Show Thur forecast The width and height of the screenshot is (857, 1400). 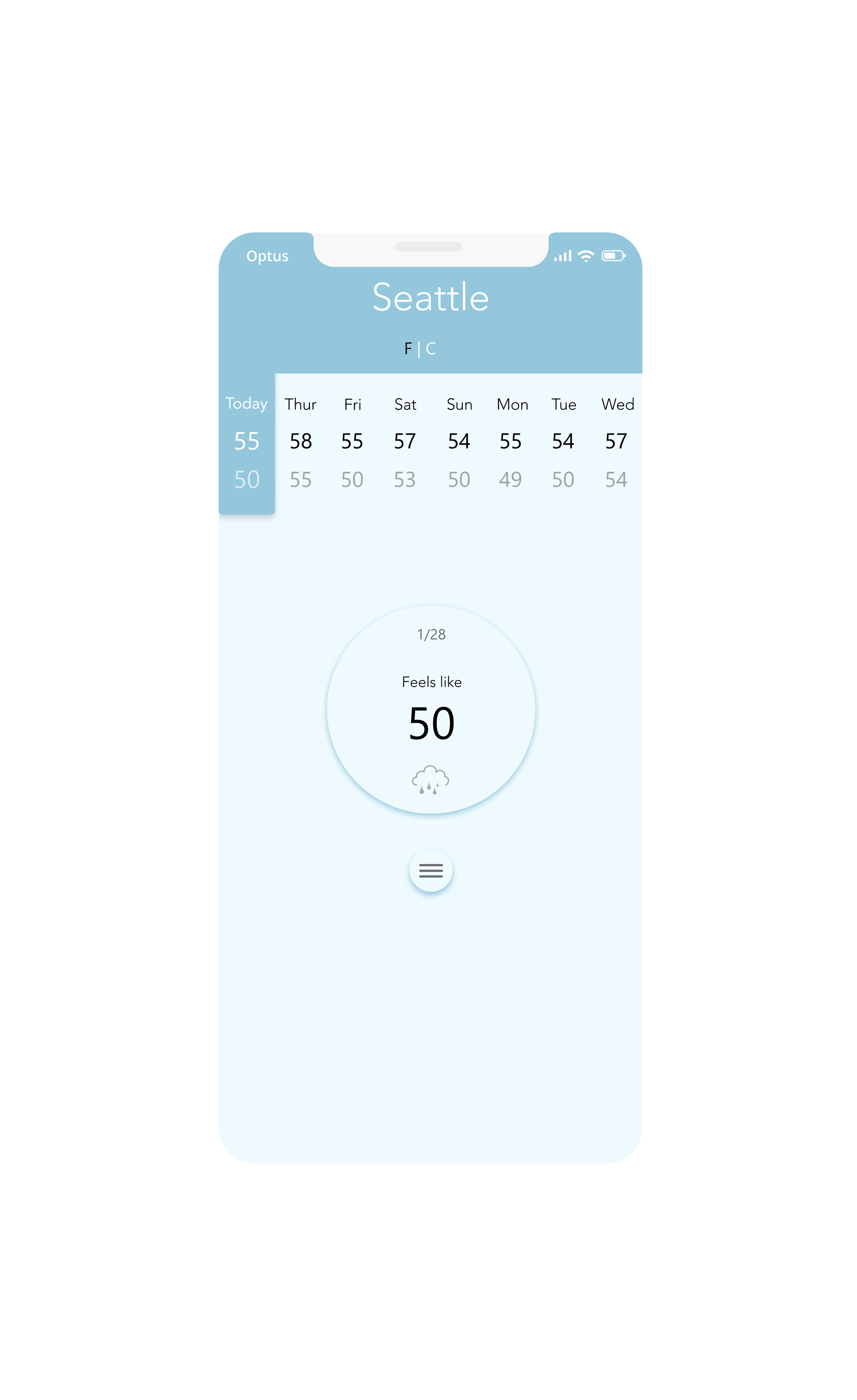pyautogui.click(x=300, y=444)
